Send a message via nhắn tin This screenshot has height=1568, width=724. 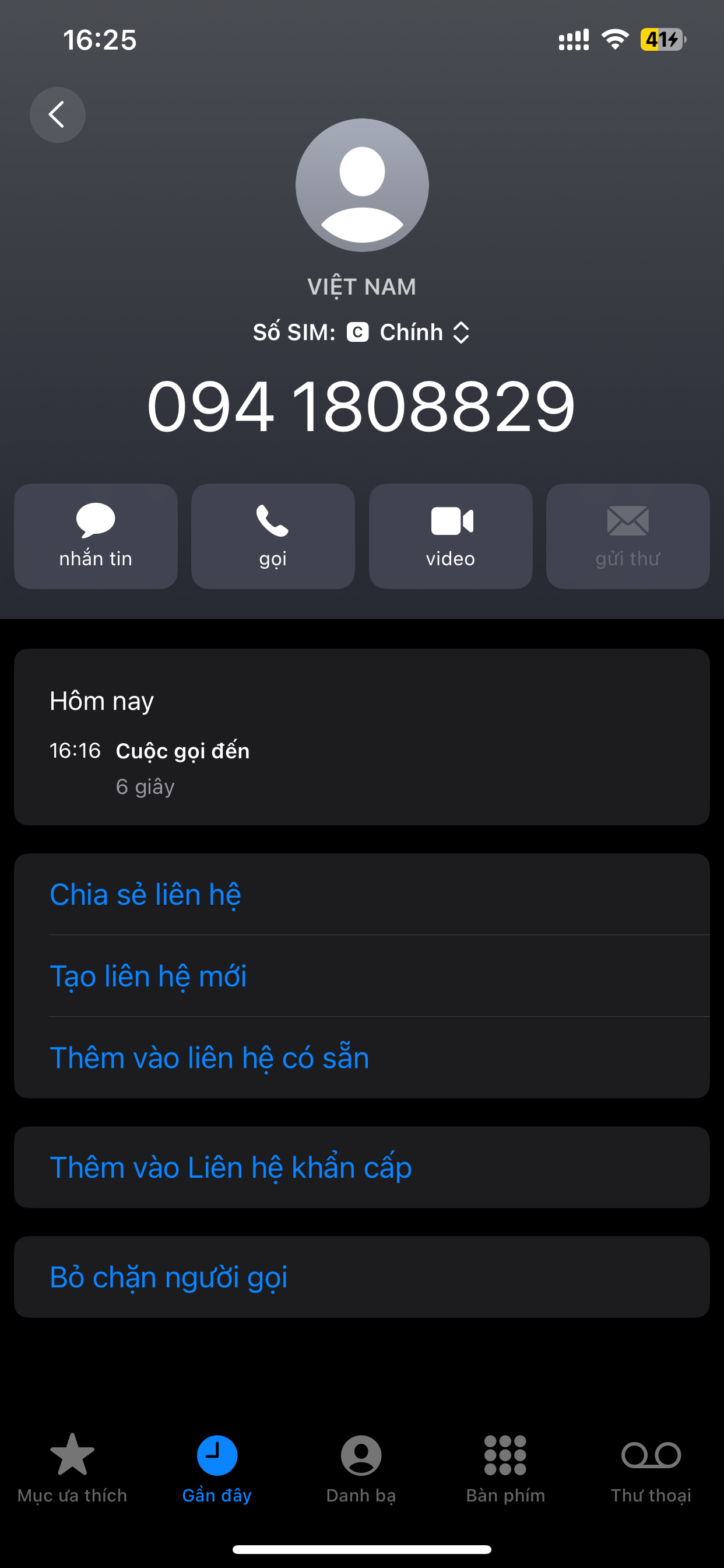pos(96,535)
